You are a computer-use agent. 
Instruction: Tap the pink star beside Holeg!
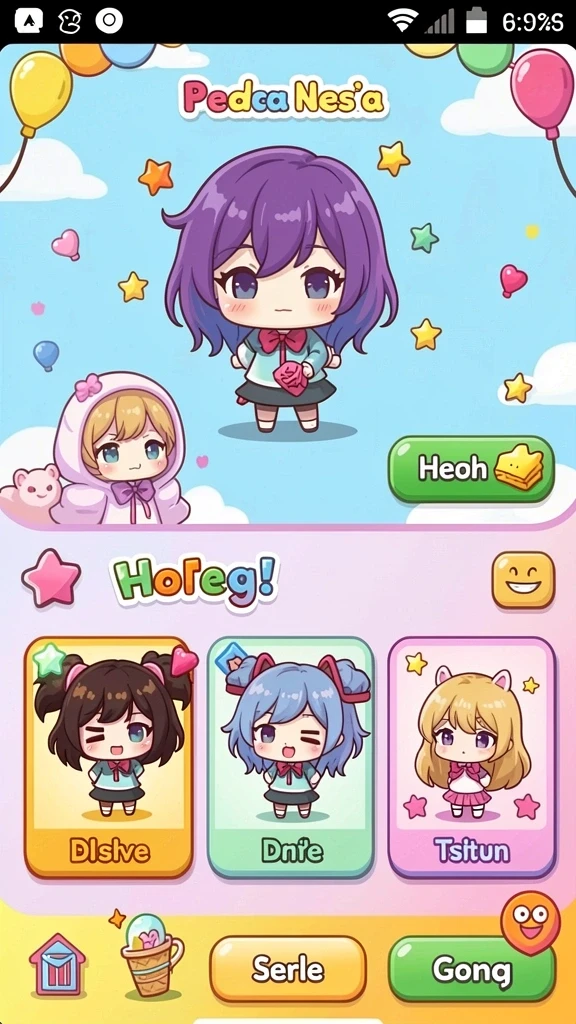point(51,577)
